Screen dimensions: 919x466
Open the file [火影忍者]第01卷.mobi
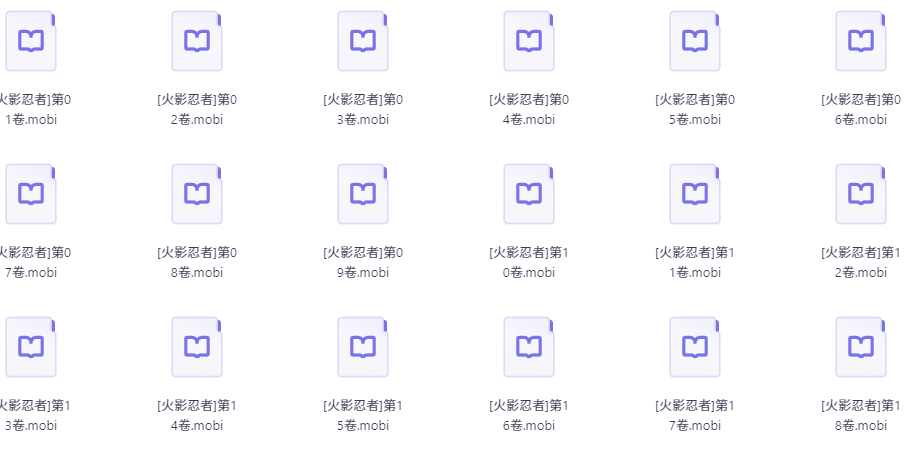tap(31, 42)
